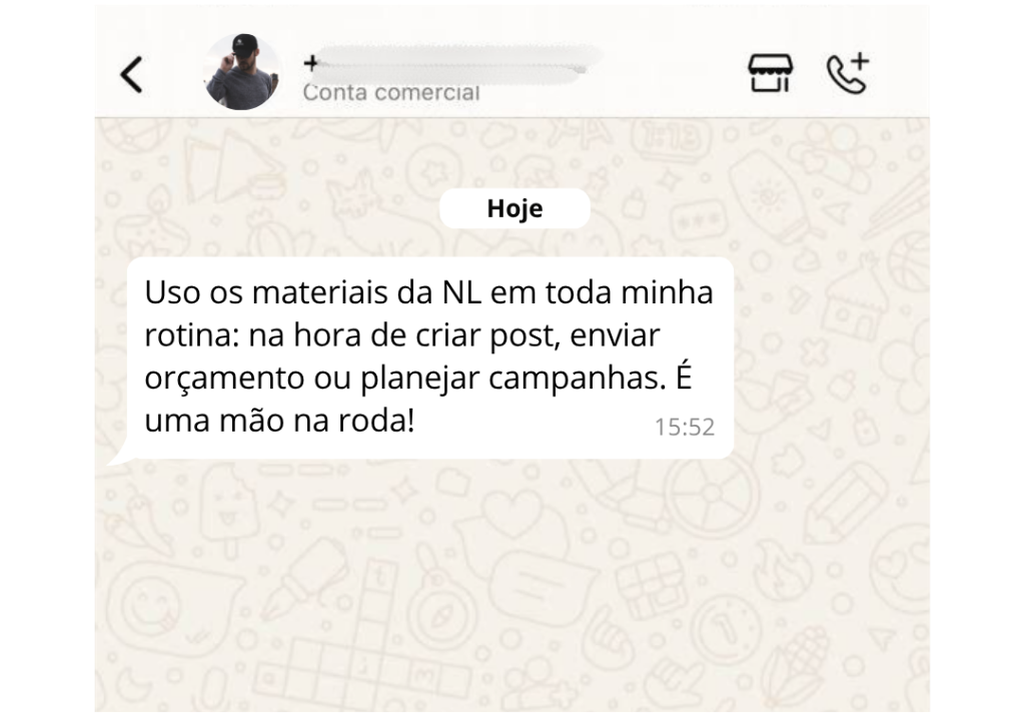The height and width of the screenshot is (713, 1024).
Task: Start a call with this contact
Action: [x=847, y=74]
